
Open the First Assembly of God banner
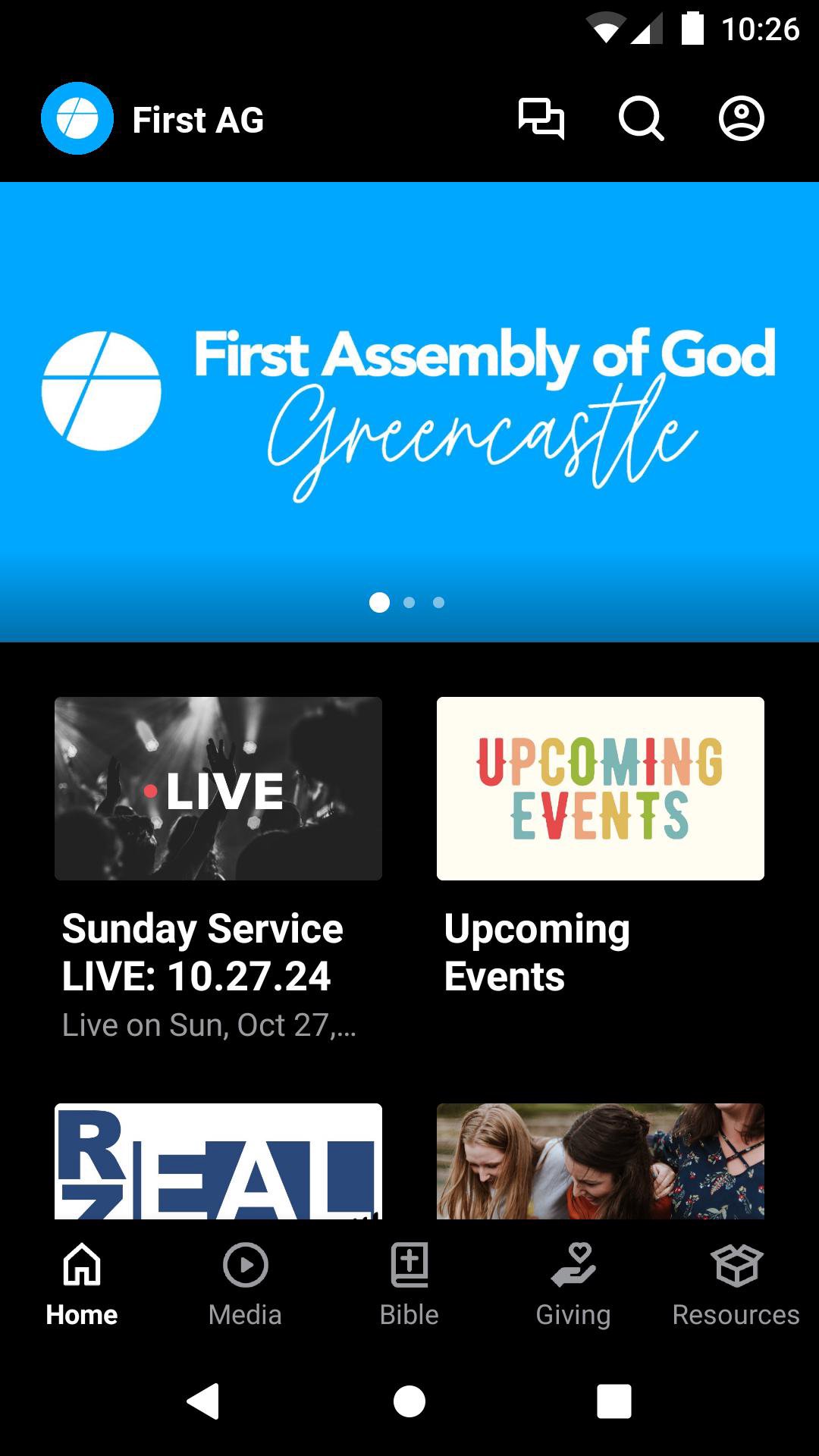click(x=409, y=409)
